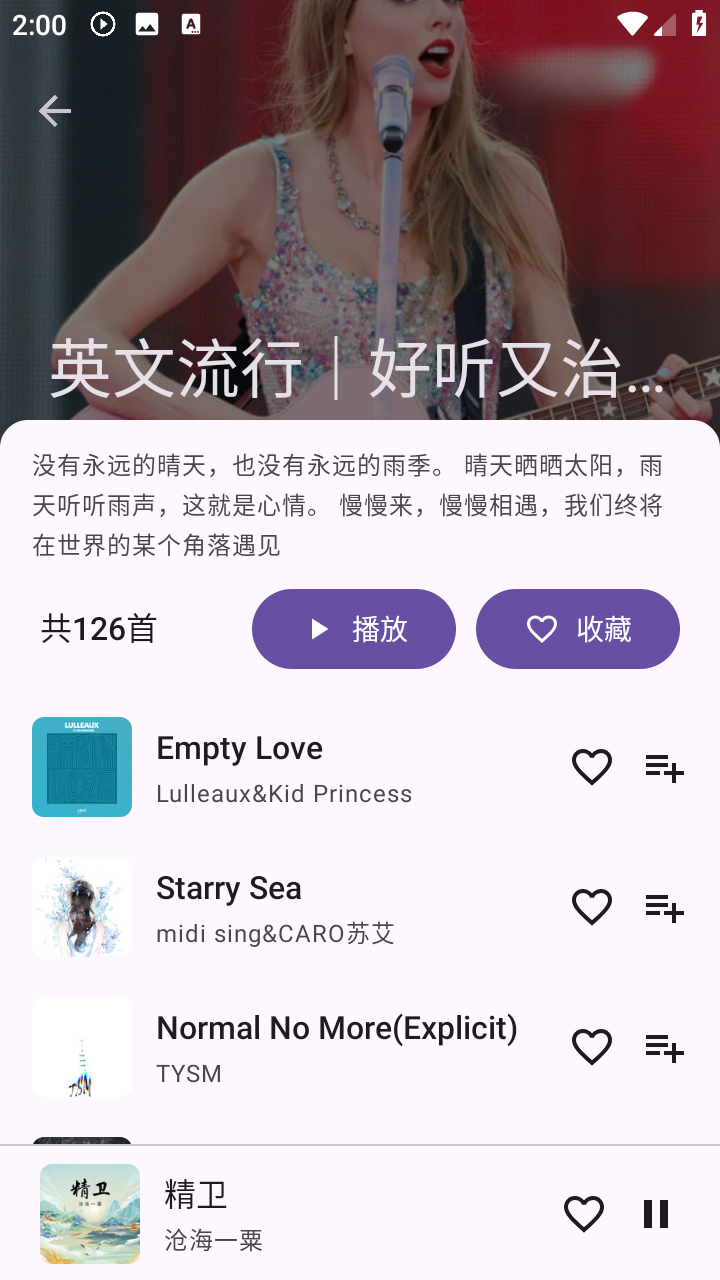The height and width of the screenshot is (1280, 720).
Task: Tap the heart icon inside the 收藏 button
Action: (x=542, y=628)
